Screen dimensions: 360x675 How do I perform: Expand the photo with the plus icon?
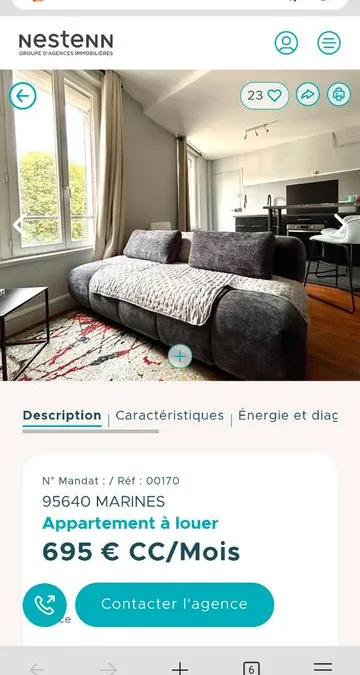(180, 356)
